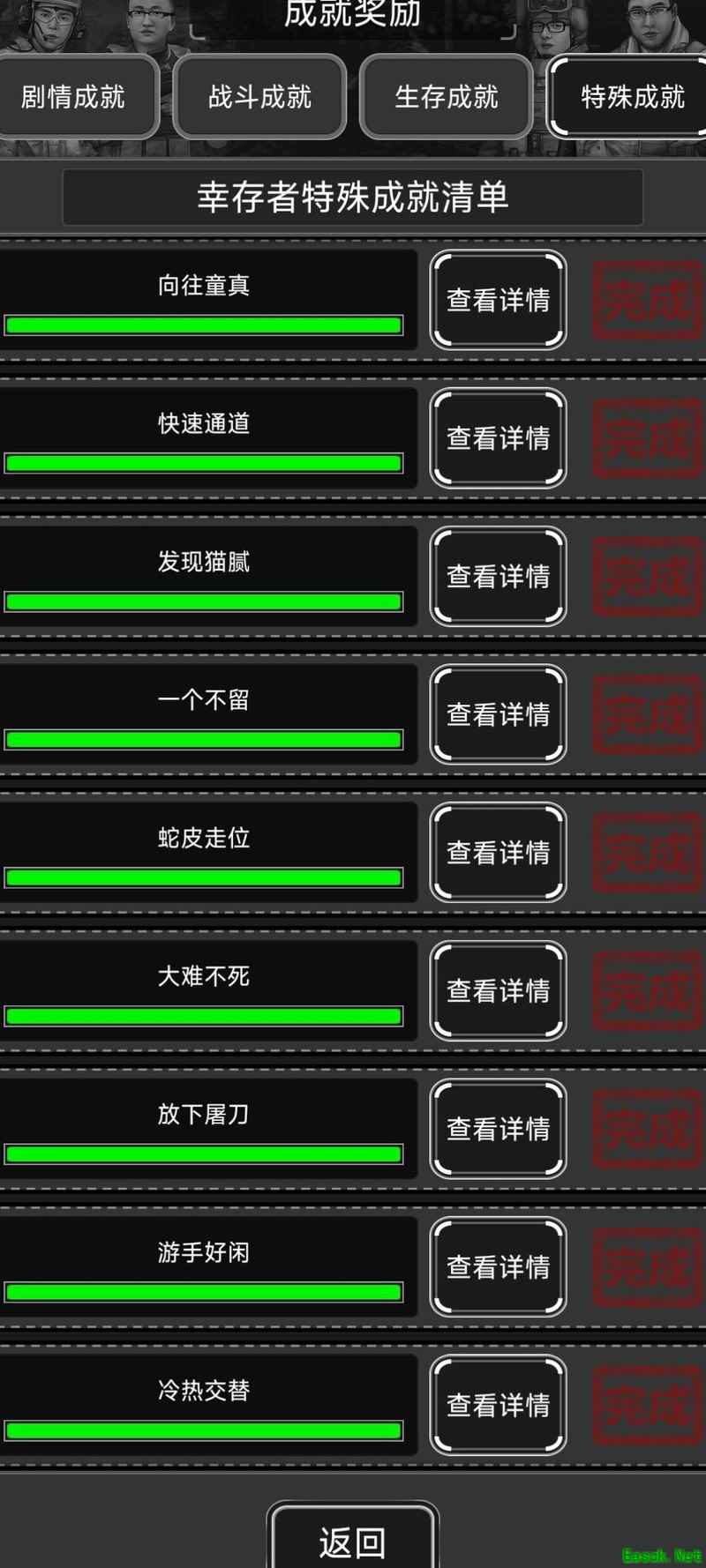Check 查看详情 for 一个不留

click(498, 714)
